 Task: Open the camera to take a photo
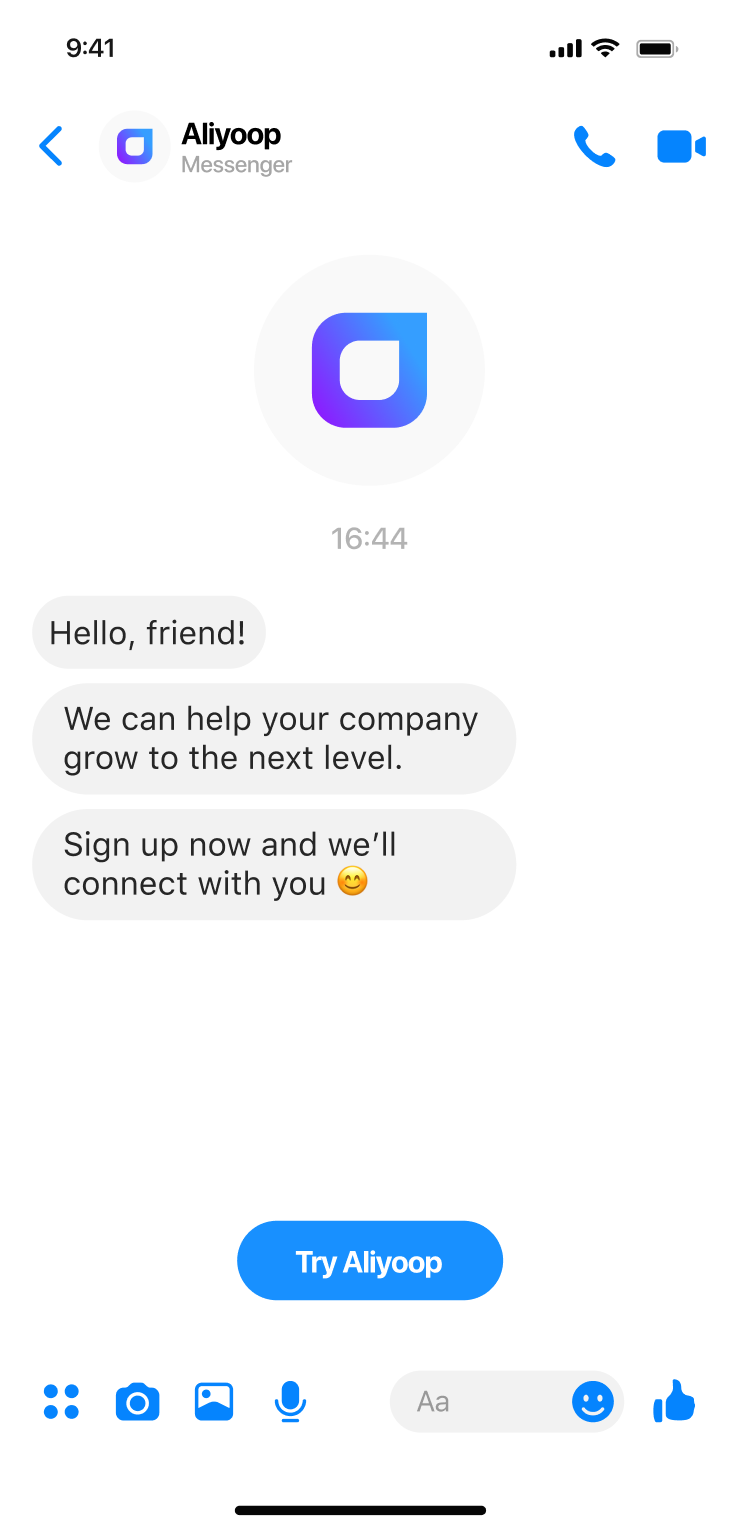click(x=138, y=1402)
